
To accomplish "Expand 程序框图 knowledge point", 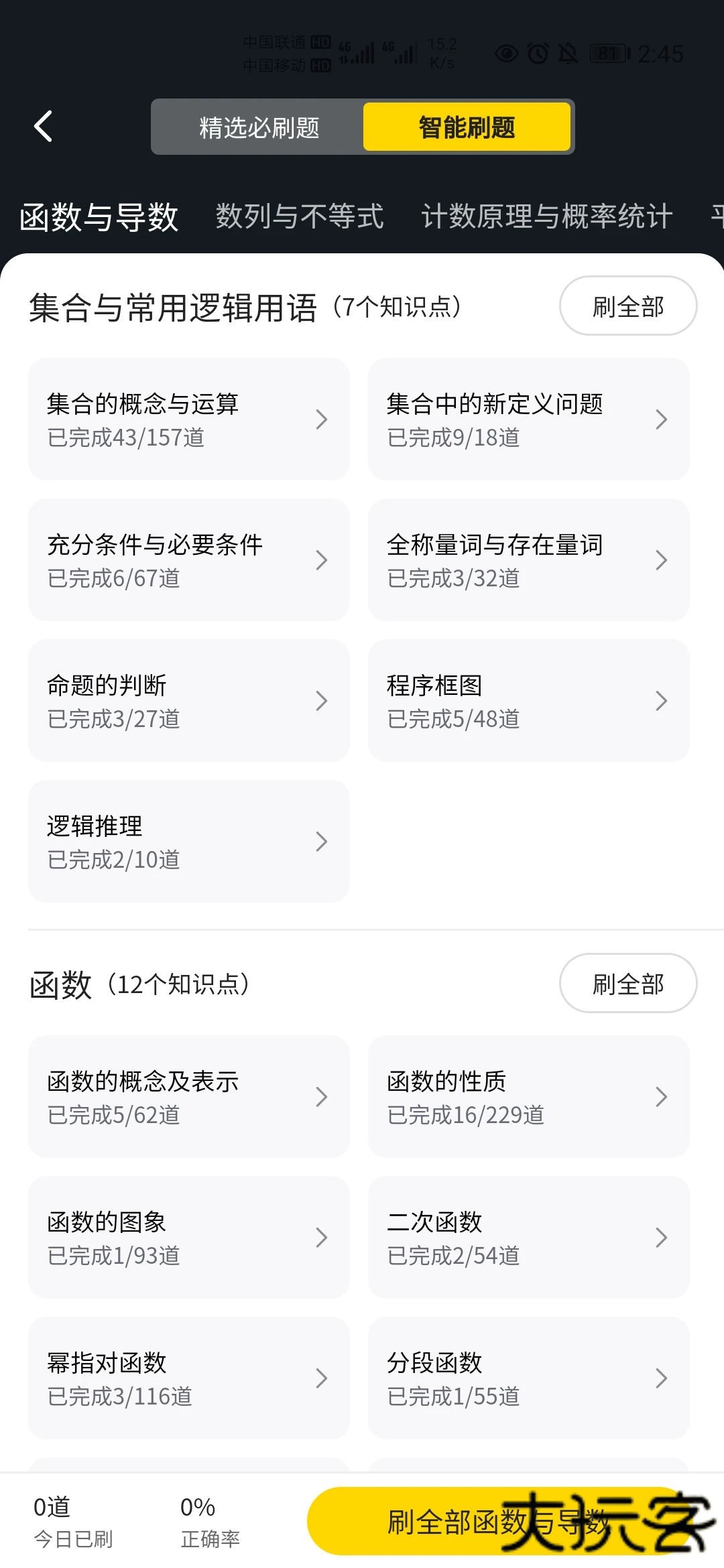I will click(x=529, y=701).
